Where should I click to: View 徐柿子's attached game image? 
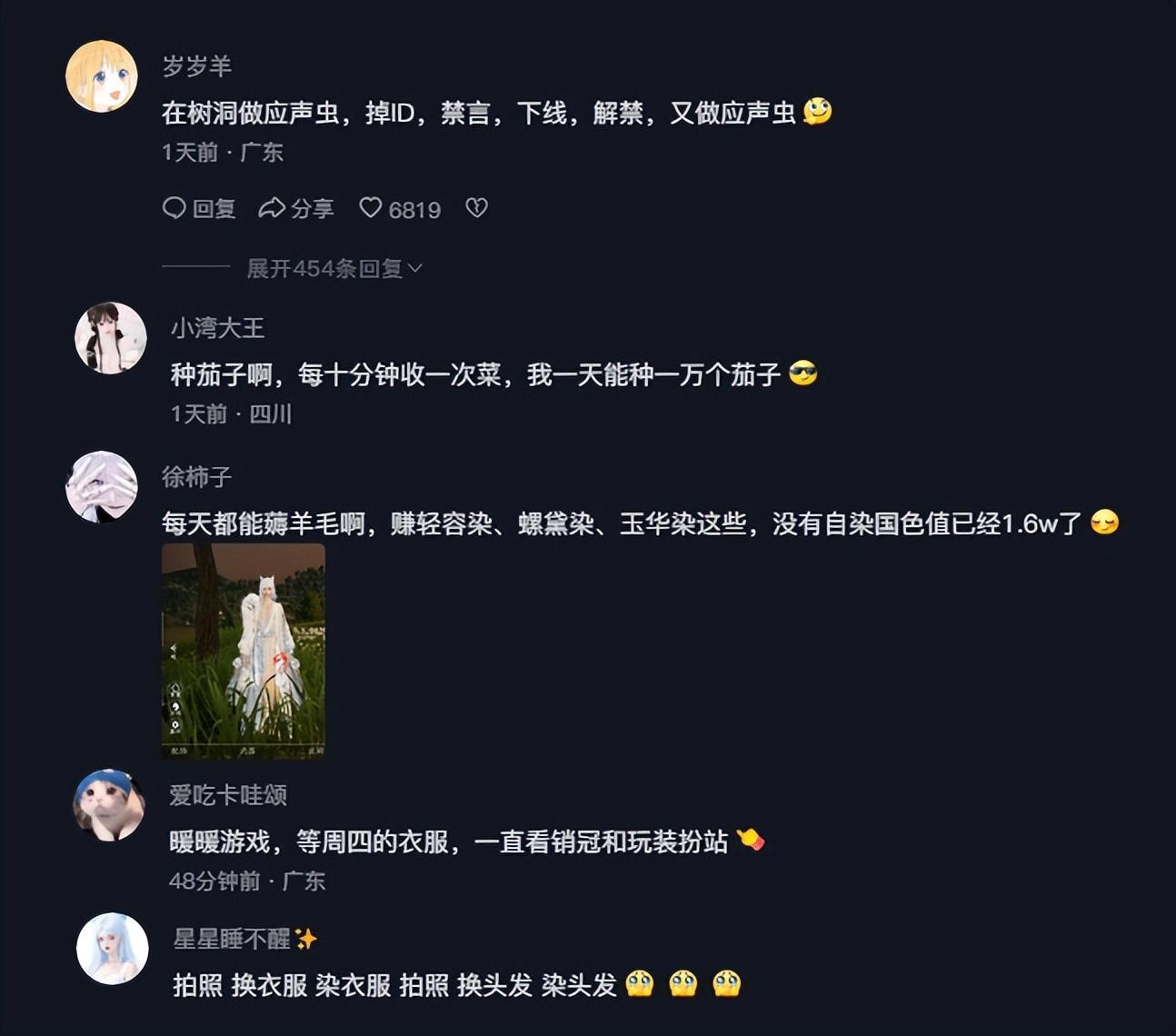click(x=244, y=651)
